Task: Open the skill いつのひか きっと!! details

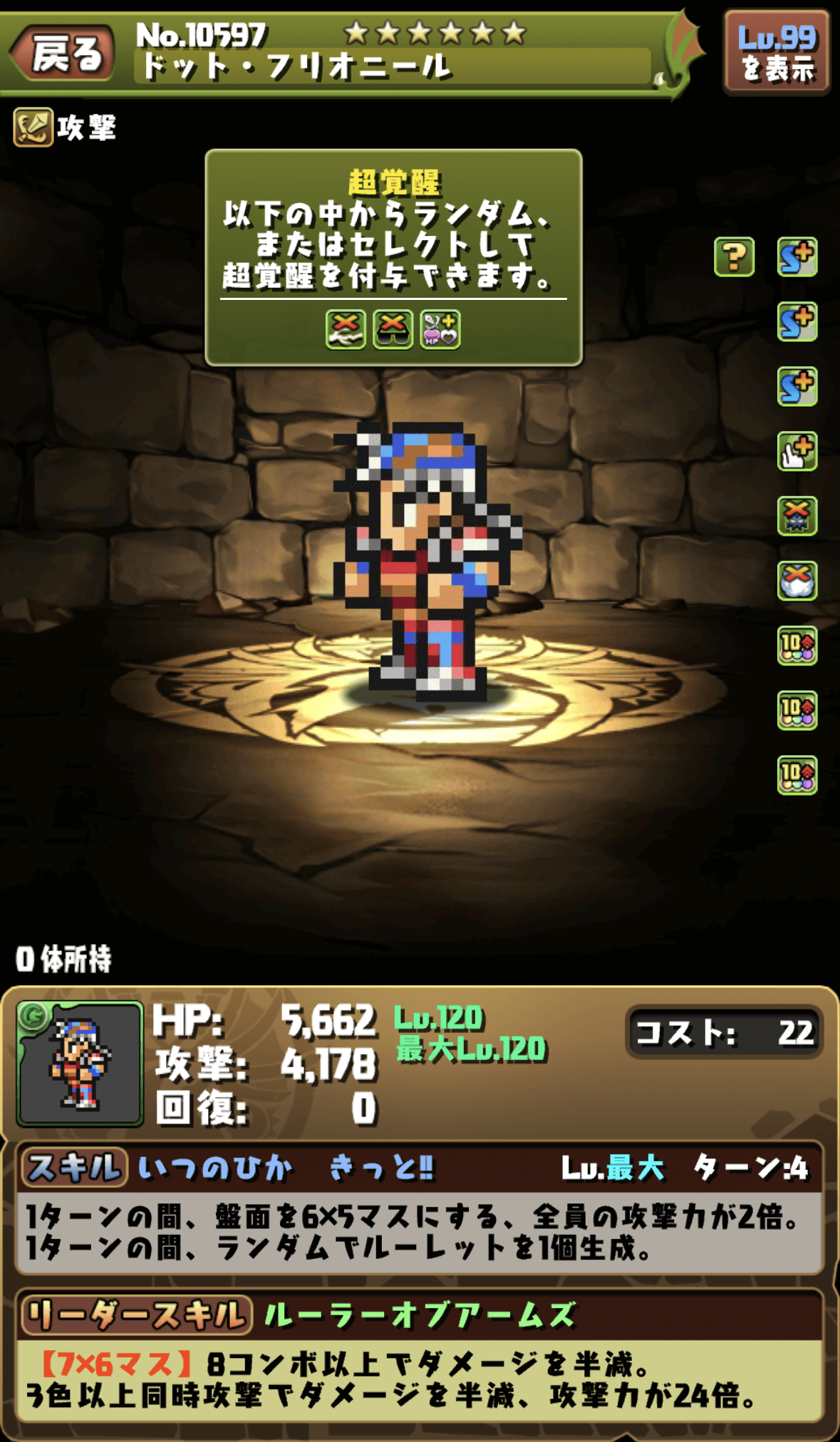Action: pos(285,1168)
